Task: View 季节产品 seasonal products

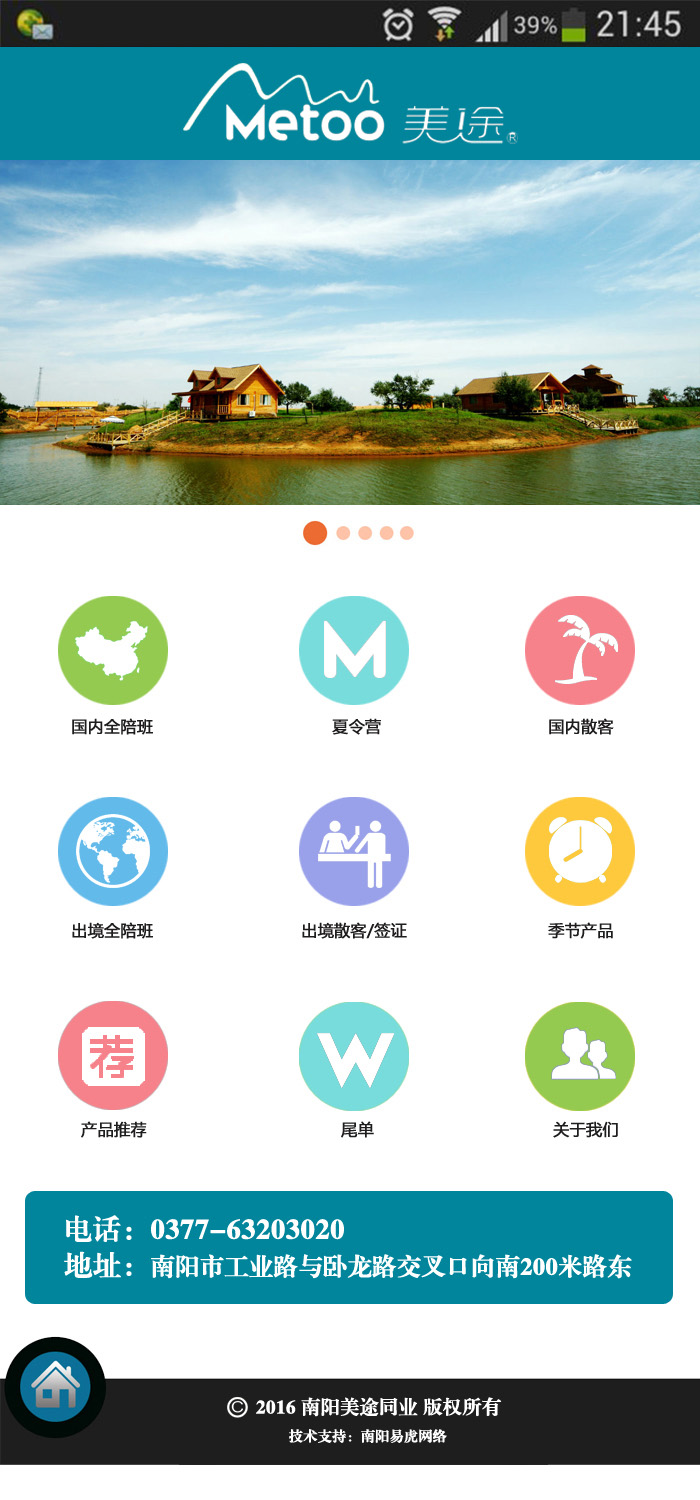Action: (580, 852)
